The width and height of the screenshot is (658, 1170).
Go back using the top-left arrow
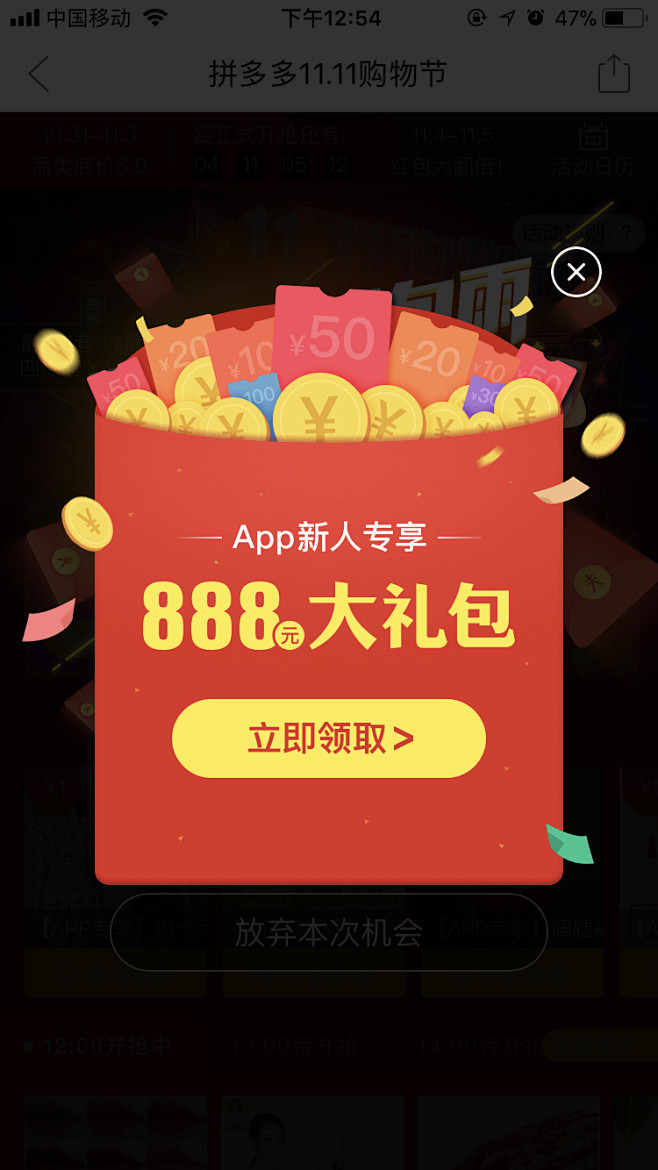point(39,75)
